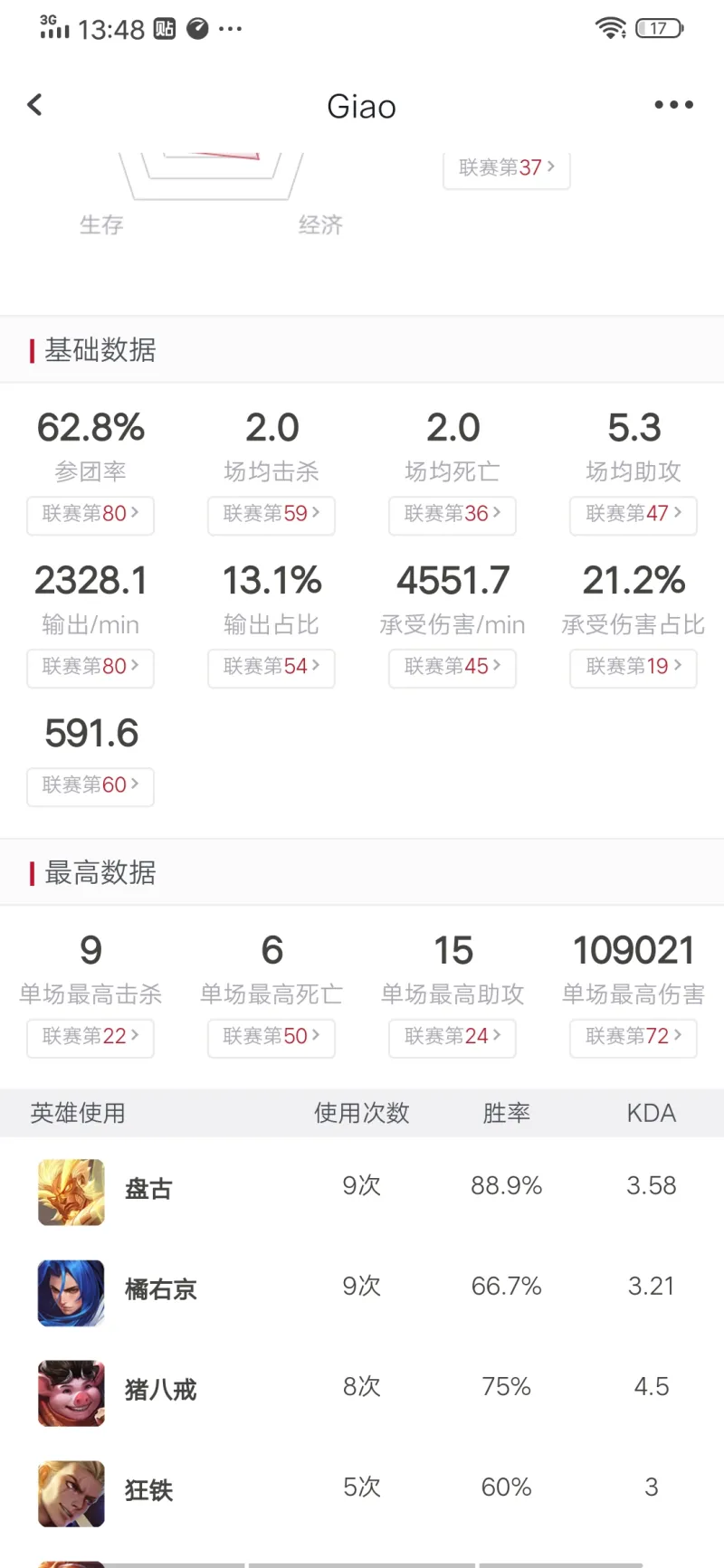Go back from Giao's profile page
The image size is (724, 1568).
34,105
